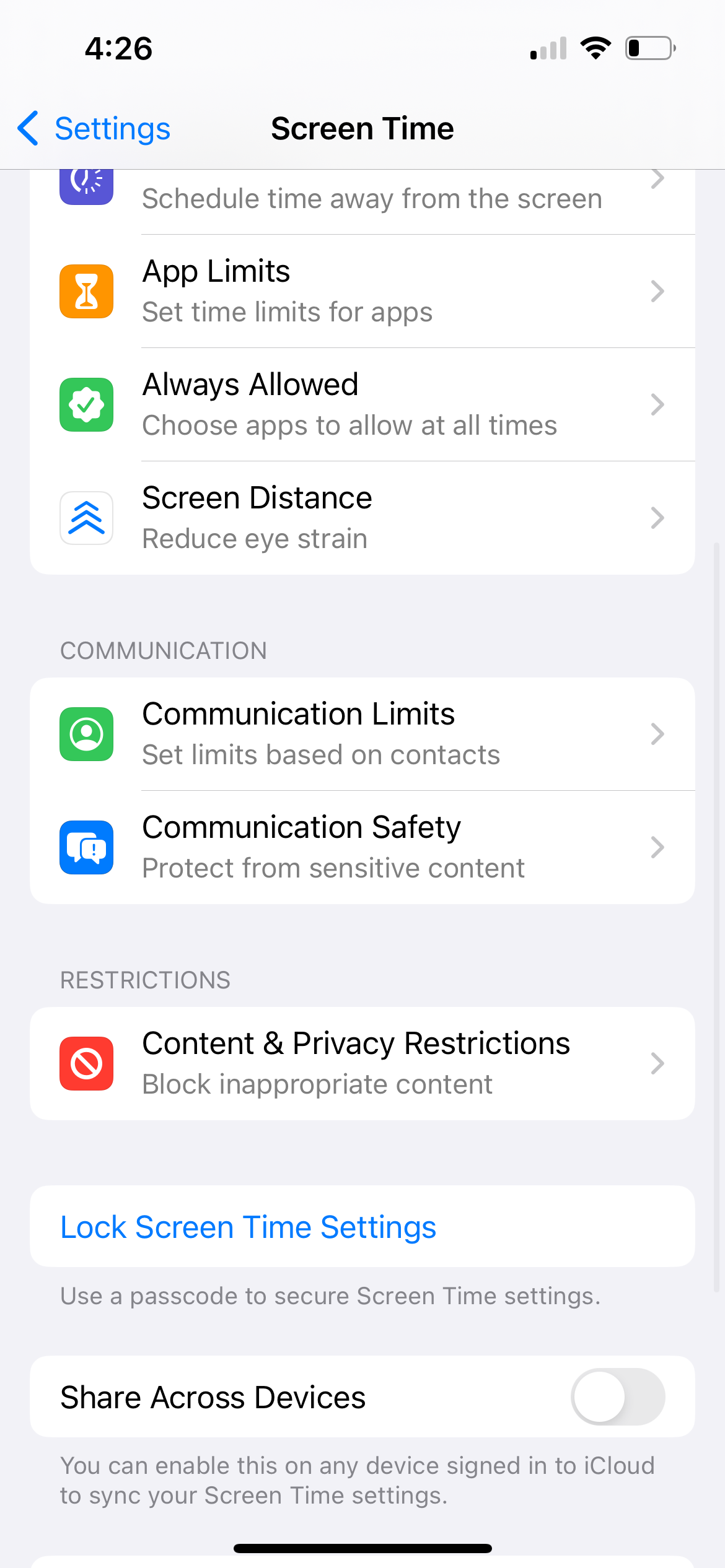Open the Downtime scheduling row

coord(362,192)
